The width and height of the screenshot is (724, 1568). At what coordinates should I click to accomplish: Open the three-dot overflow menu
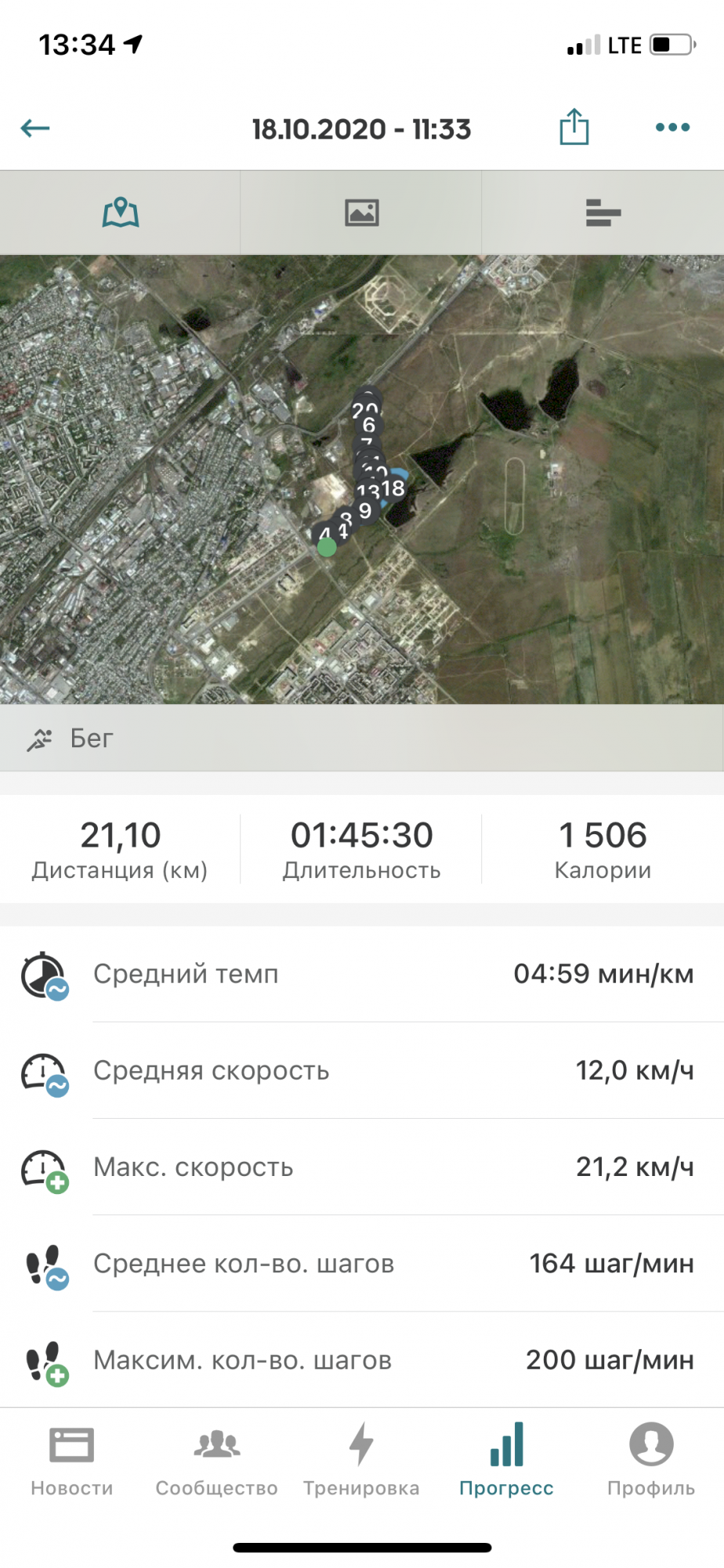click(672, 128)
